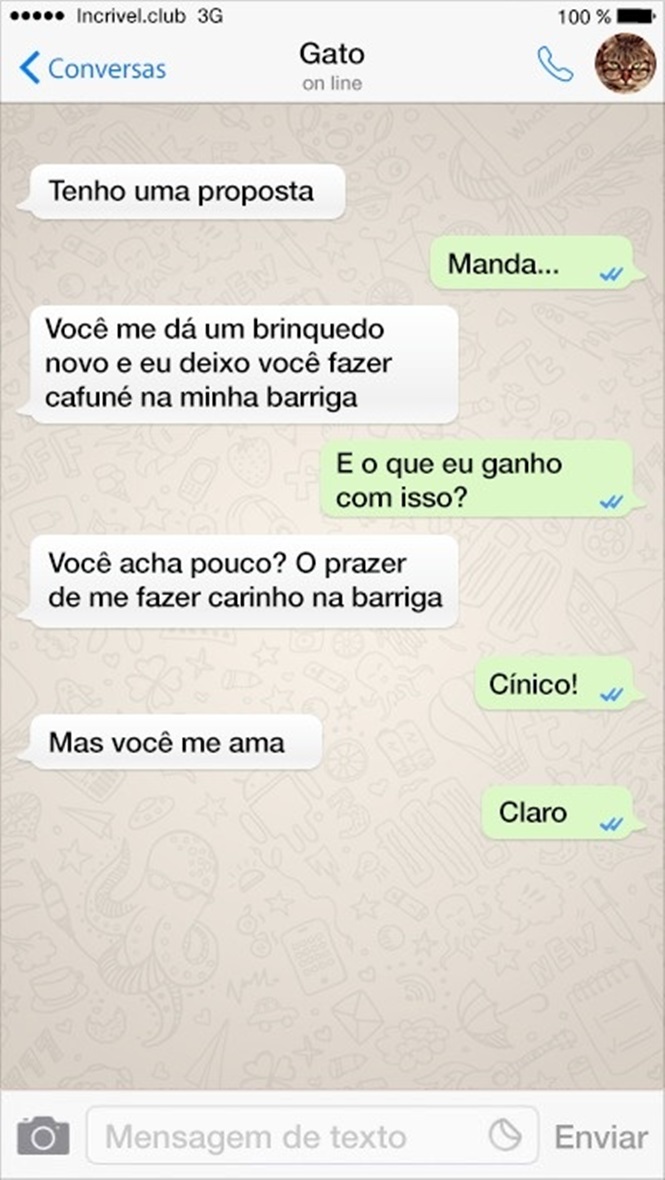
Task: Go back to Conversas
Action: pos(92,68)
